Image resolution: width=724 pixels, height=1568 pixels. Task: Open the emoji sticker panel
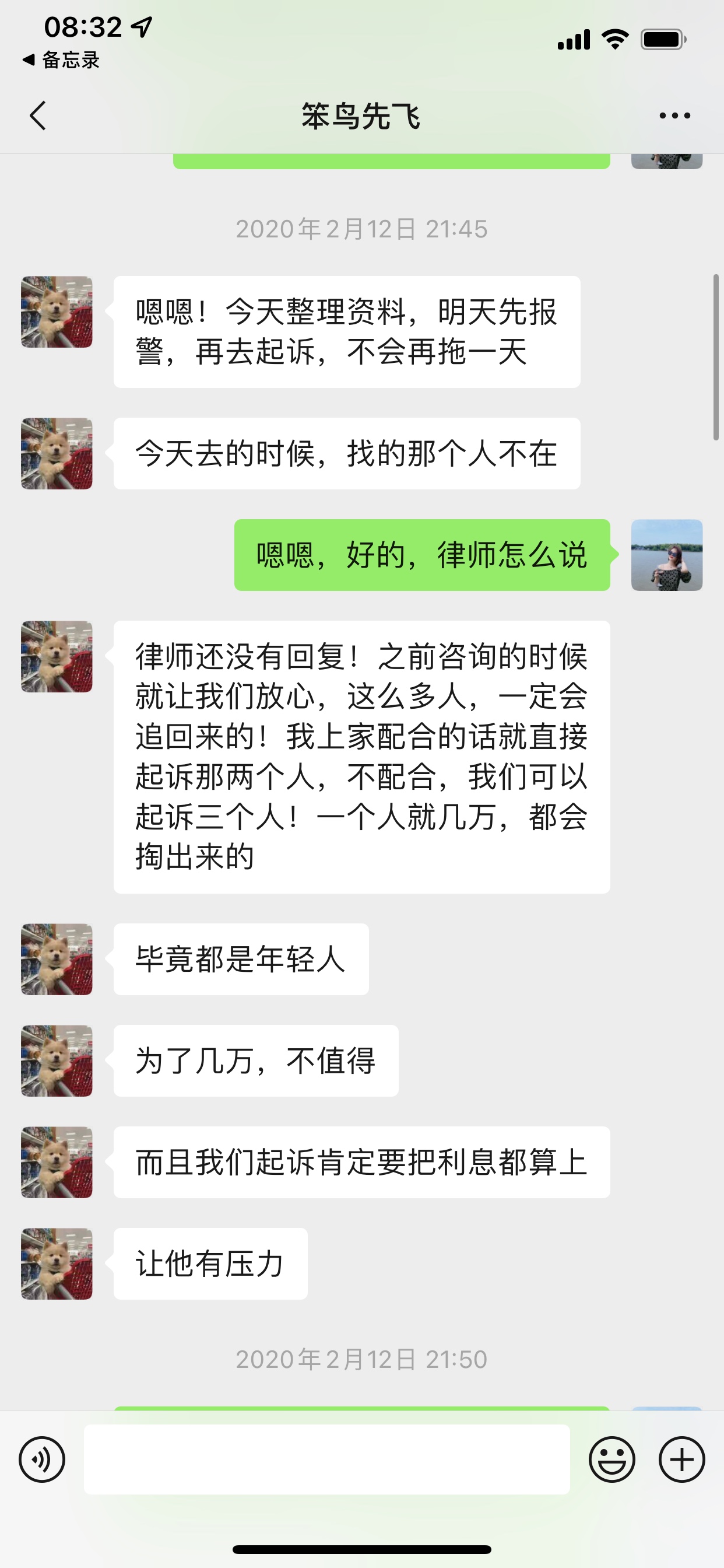[x=611, y=1459]
